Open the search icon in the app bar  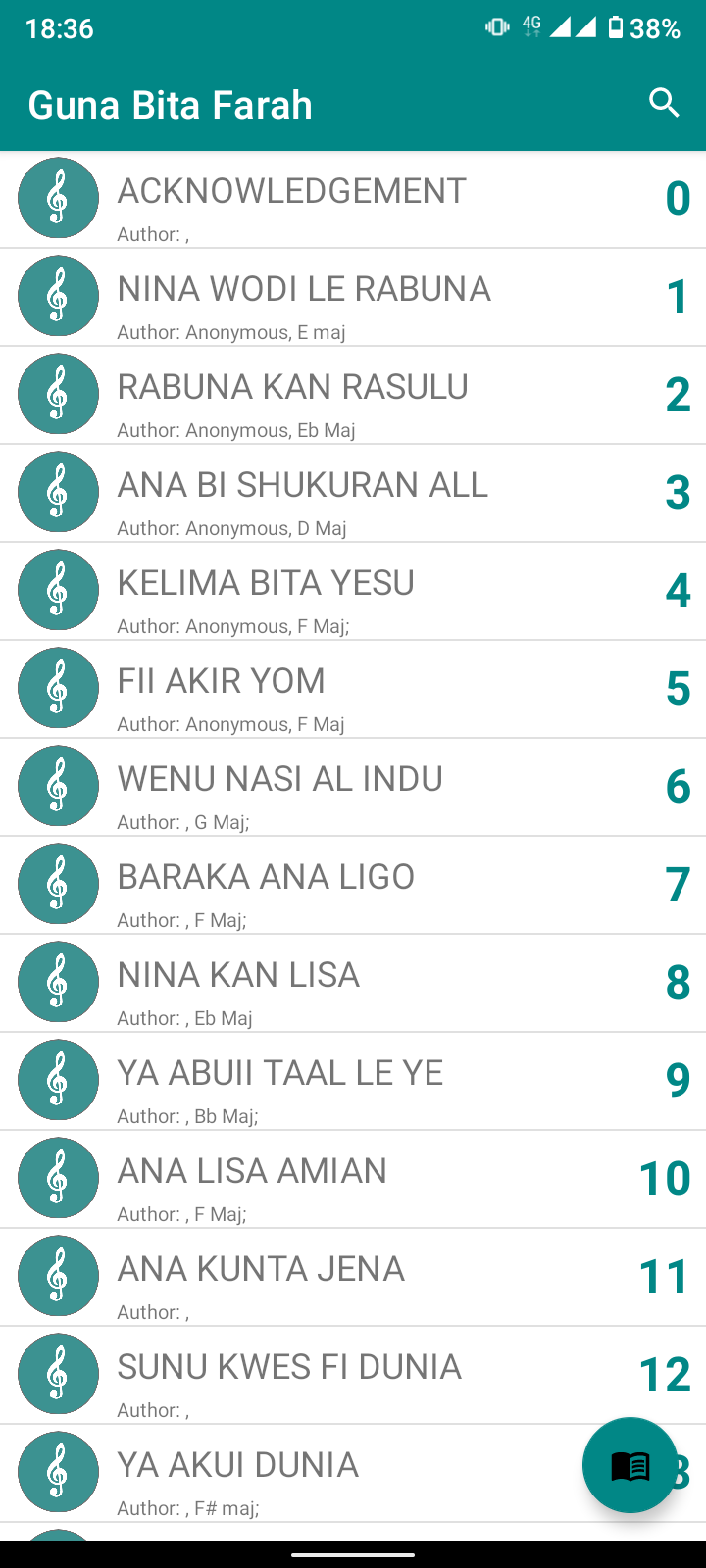tap(664, 103)
